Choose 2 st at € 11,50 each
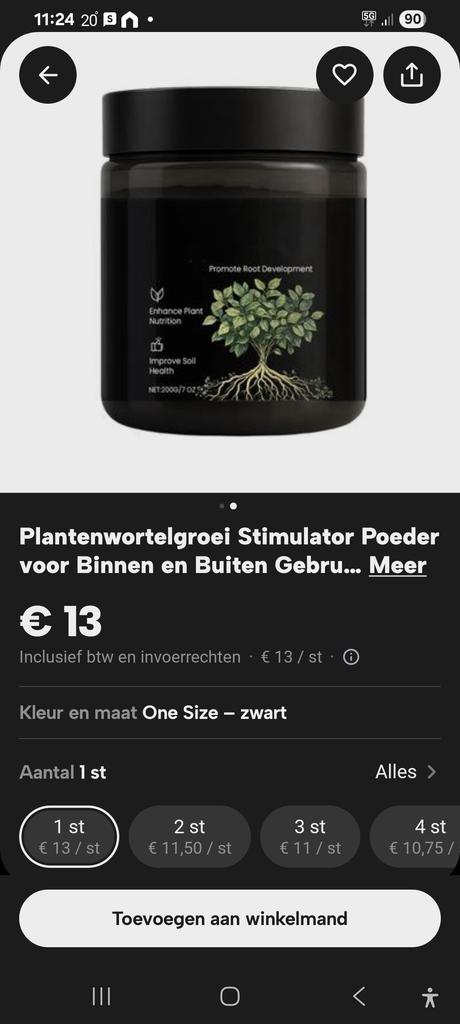 [x=189, y=837]
